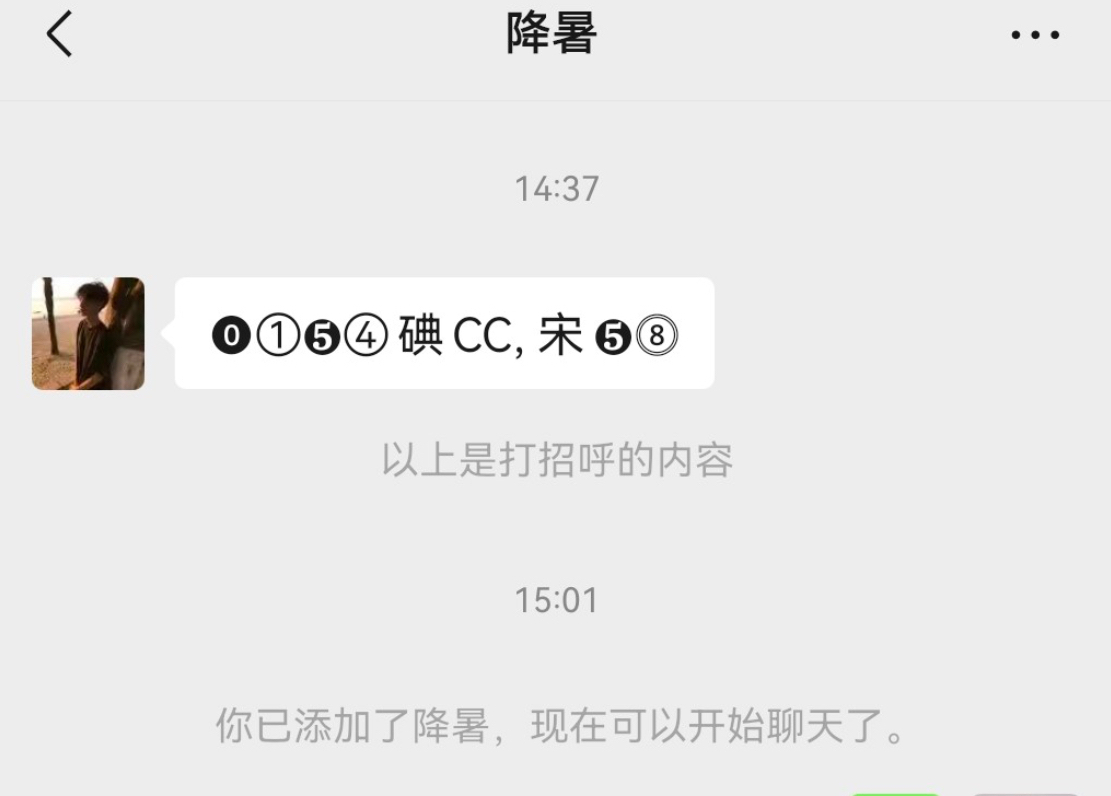View 降暑's profile from the avatar

point(88,333)
